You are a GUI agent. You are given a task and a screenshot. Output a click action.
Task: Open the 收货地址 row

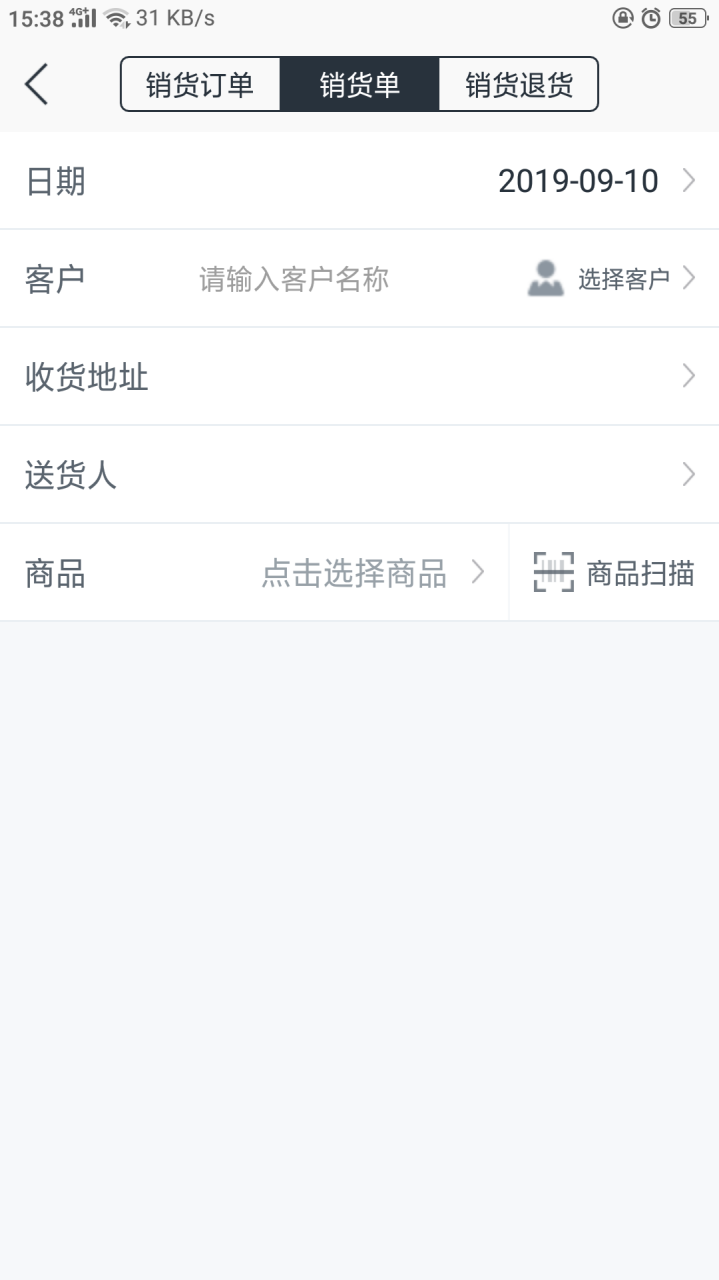point(359,377)
